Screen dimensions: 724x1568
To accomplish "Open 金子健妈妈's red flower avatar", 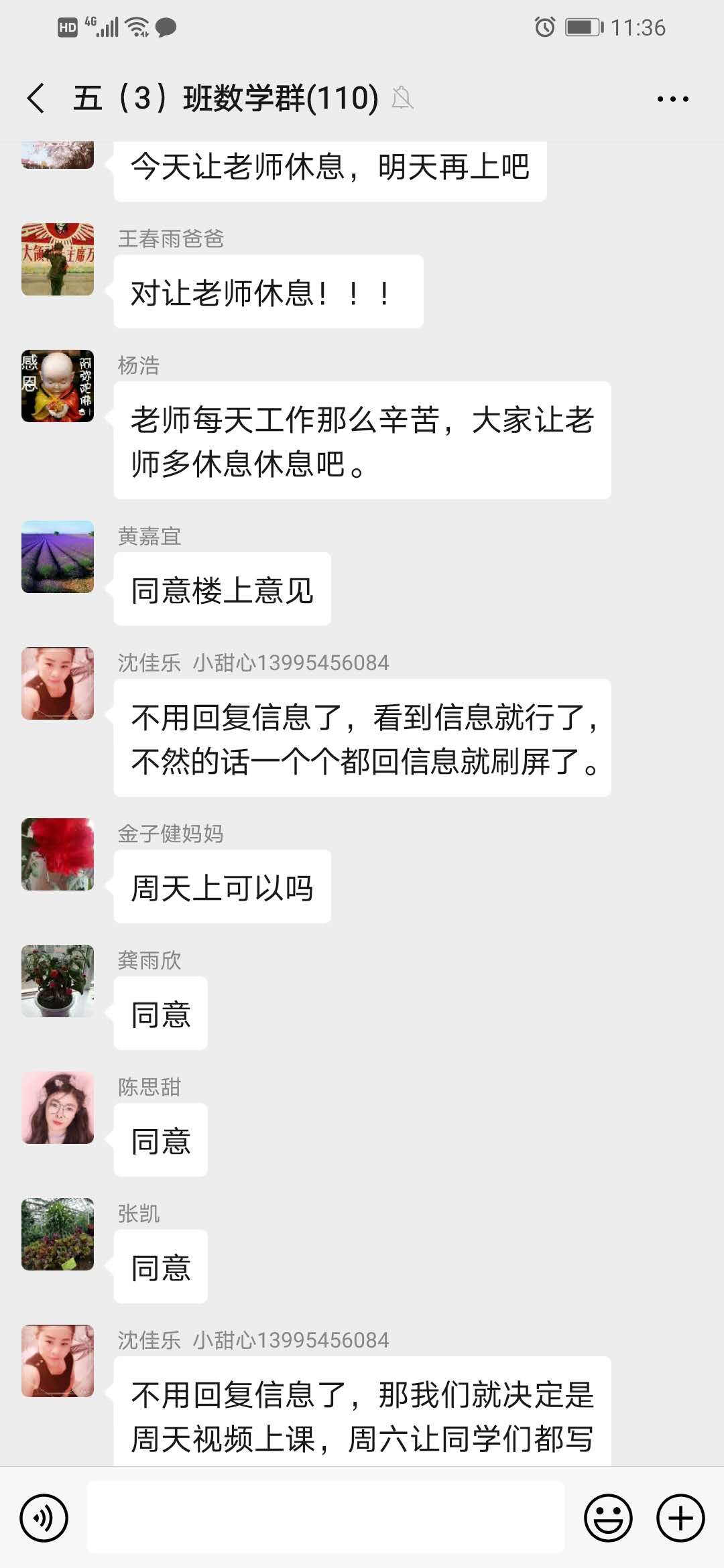I will (58, 854).
